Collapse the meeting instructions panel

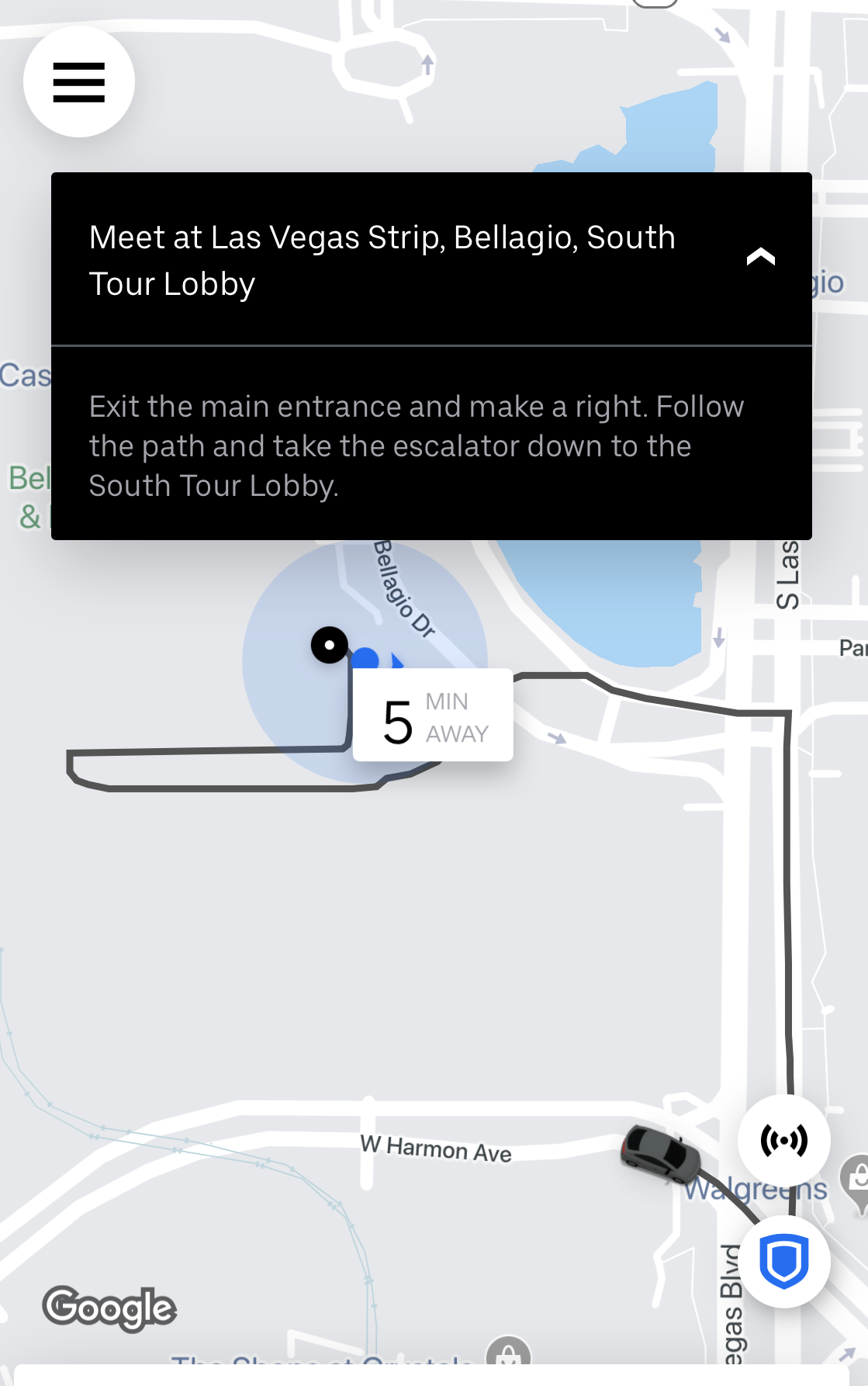point(760,257)
